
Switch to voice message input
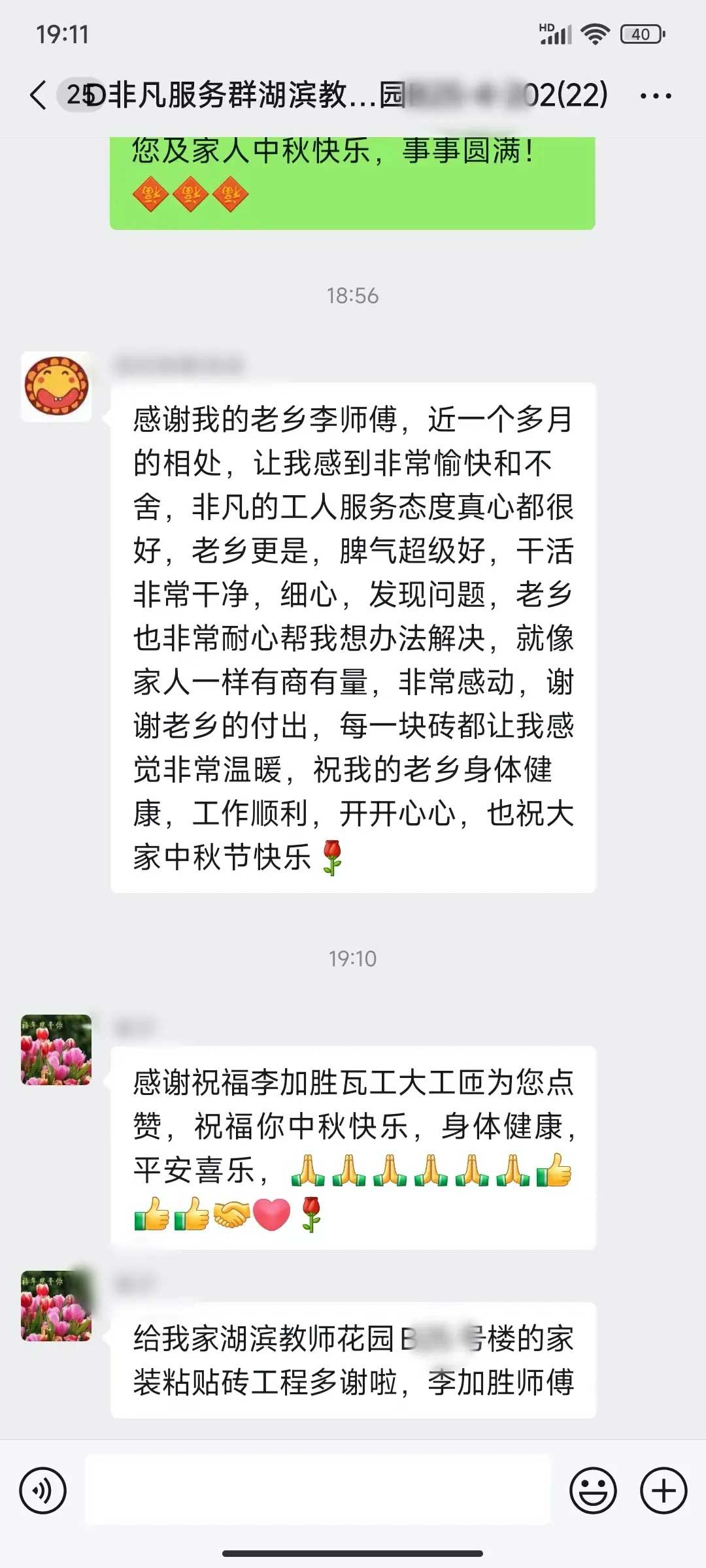click(x=43, y=1491)
